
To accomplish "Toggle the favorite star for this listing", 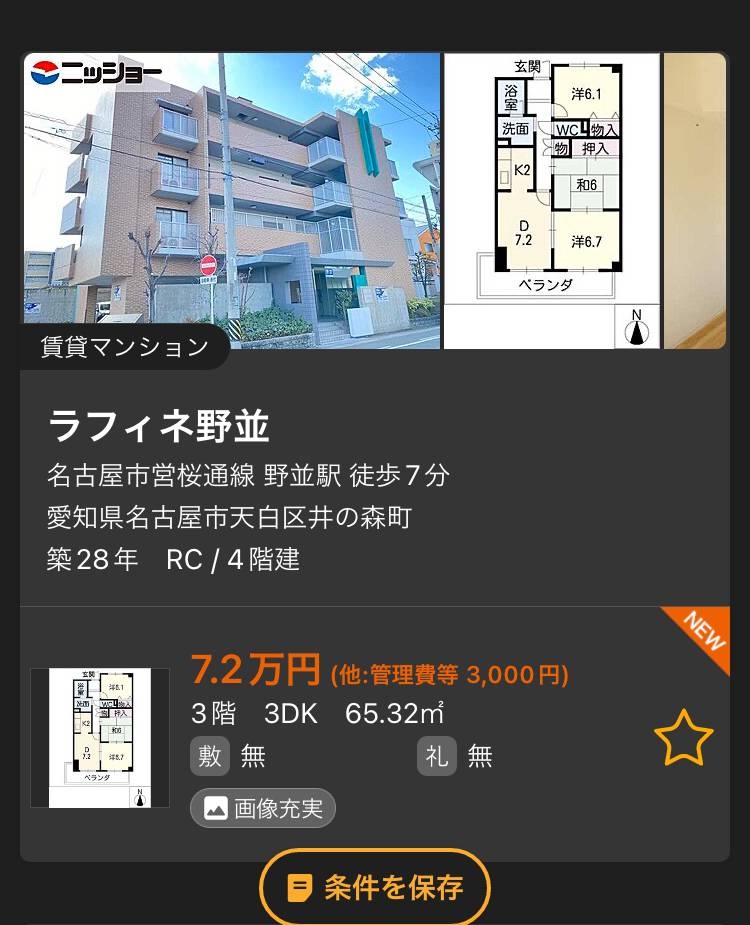I will 684,736.
